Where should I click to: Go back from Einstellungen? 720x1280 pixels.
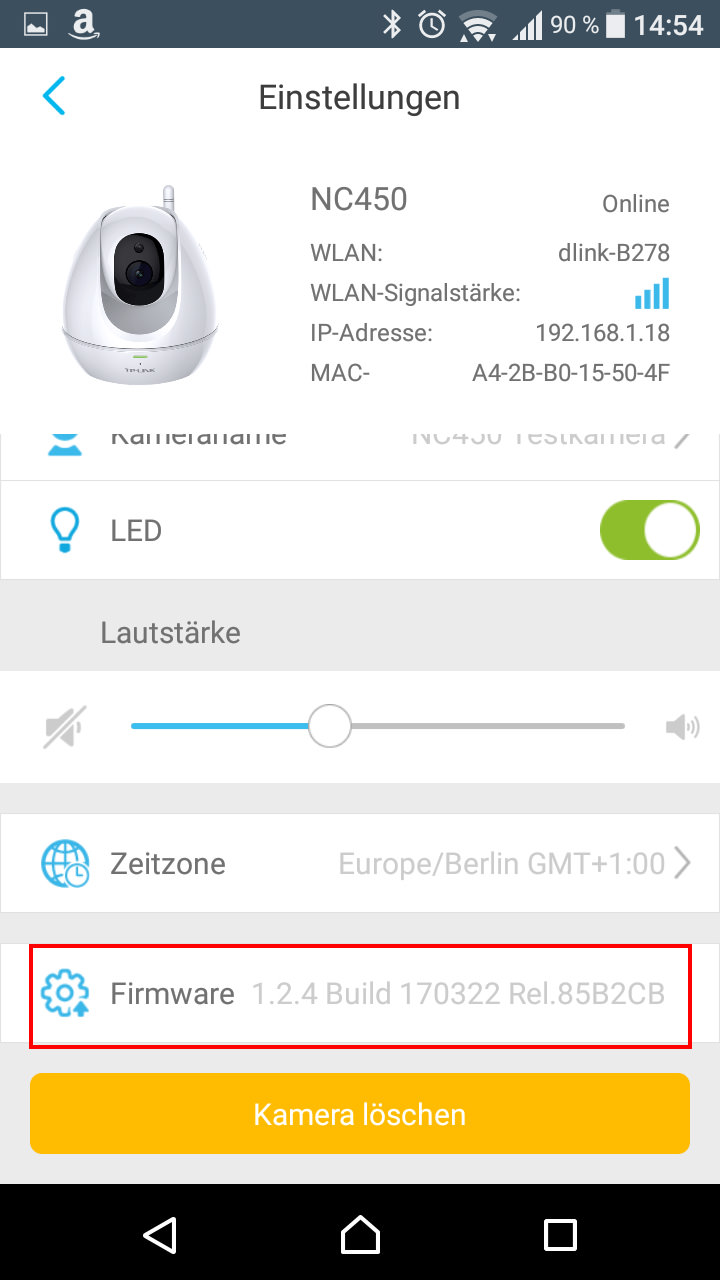pos(54,97)
